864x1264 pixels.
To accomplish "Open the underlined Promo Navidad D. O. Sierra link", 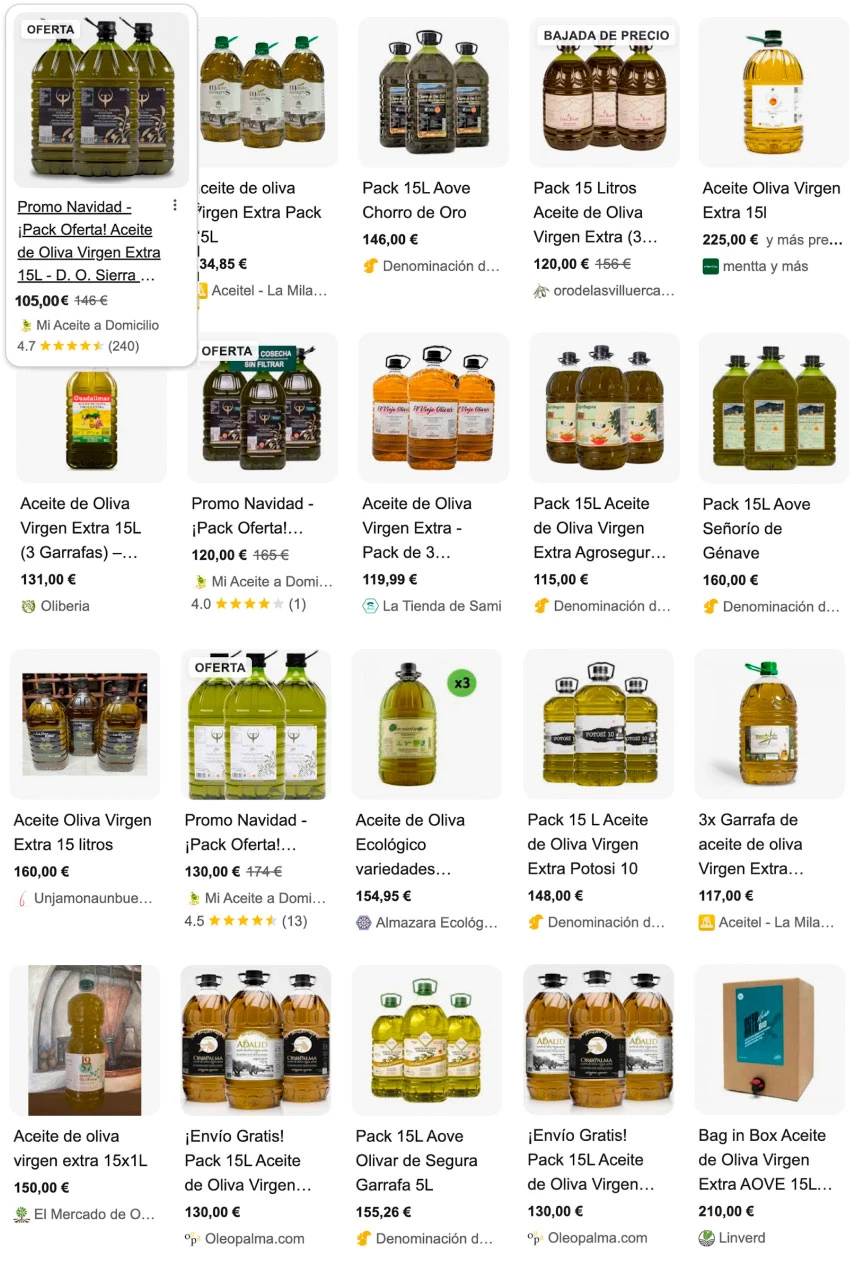I will click(88, 241).
